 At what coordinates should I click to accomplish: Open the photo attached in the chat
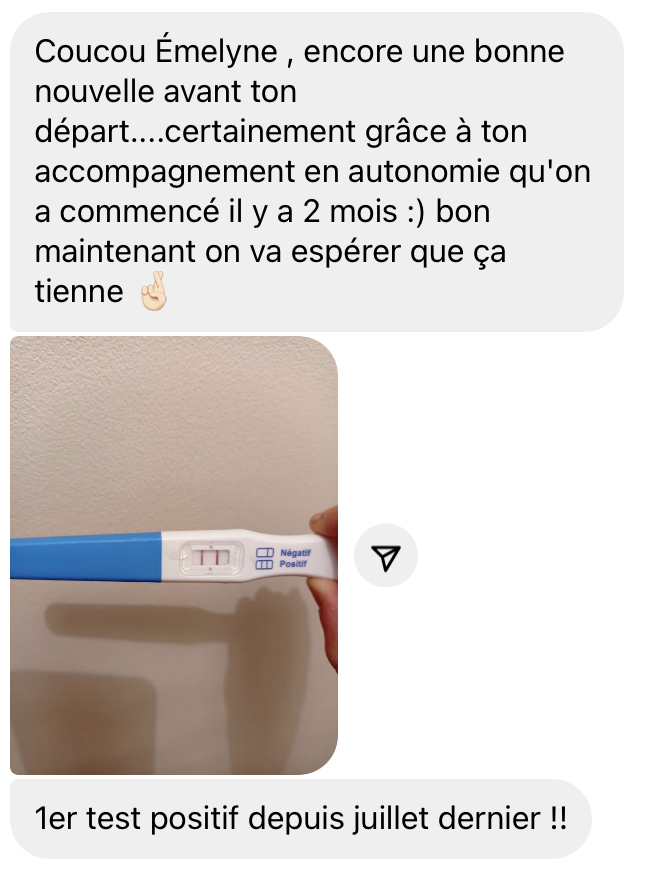click(x=174, y=555)
